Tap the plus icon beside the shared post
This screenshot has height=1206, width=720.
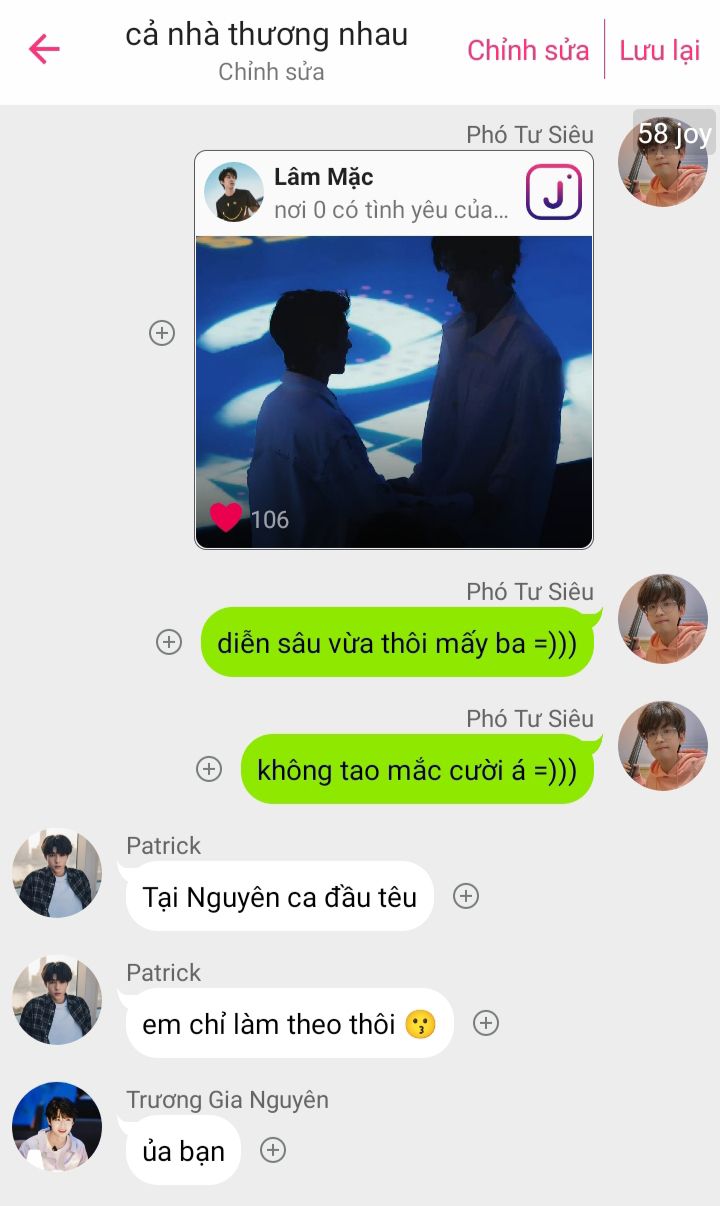162,333
